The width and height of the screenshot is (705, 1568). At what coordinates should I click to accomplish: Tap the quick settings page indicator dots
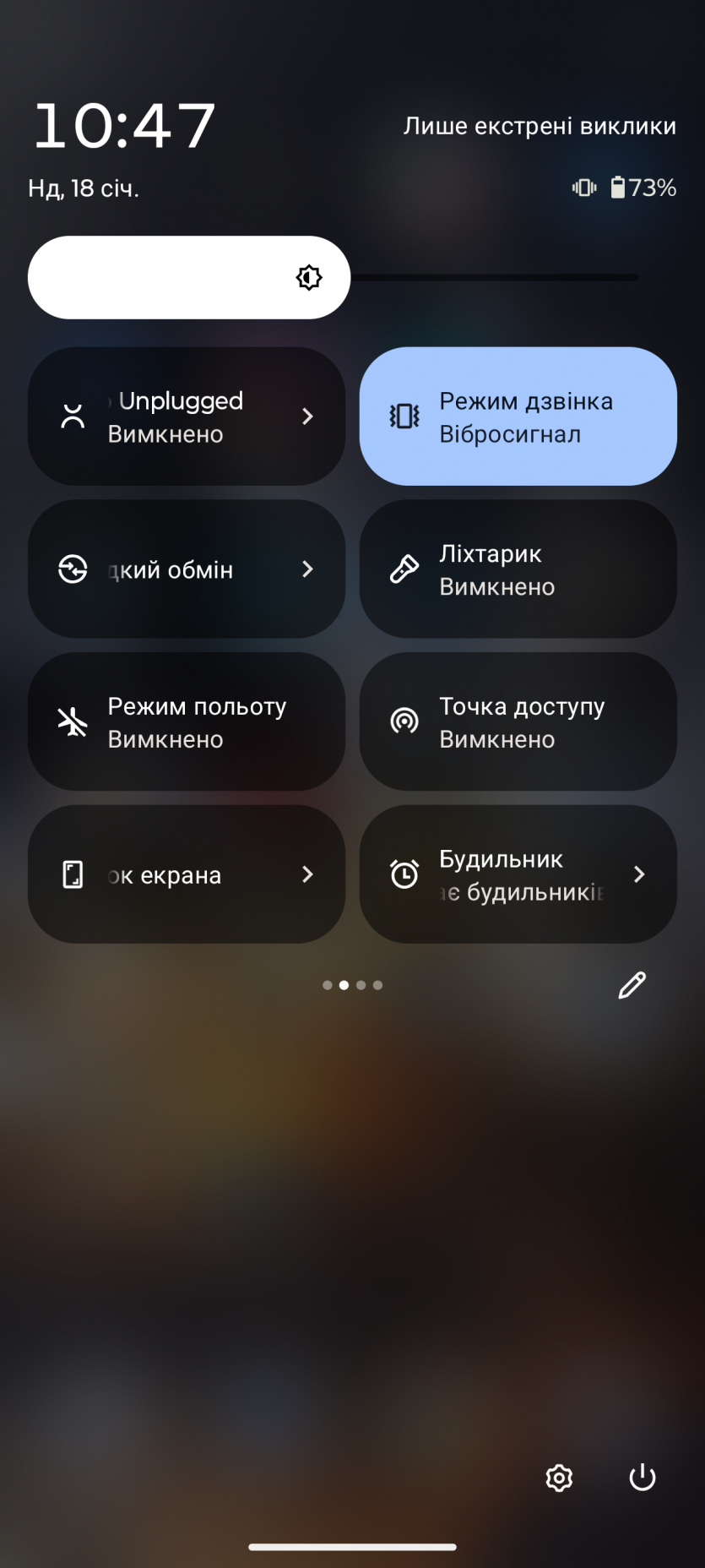(x=352, y=985)
